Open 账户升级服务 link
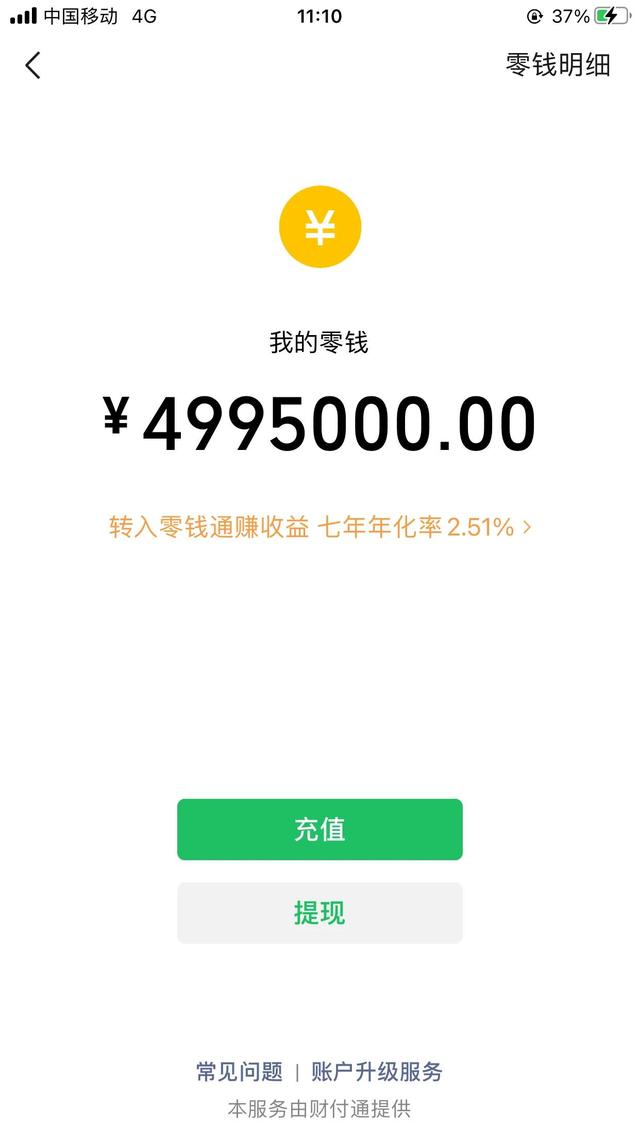This screenshot has width=640, height=1138. coord(377,1071)
